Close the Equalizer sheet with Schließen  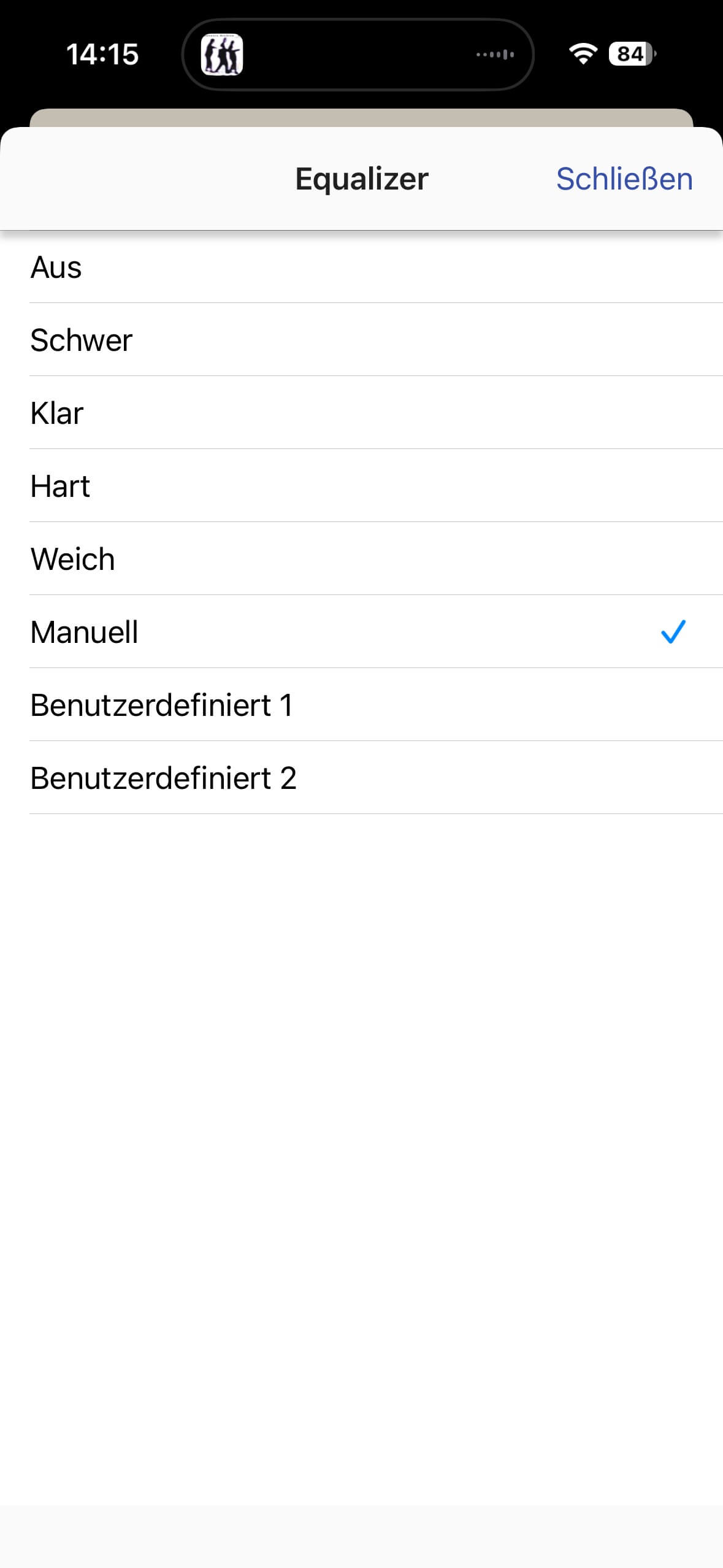click(624, 179)
